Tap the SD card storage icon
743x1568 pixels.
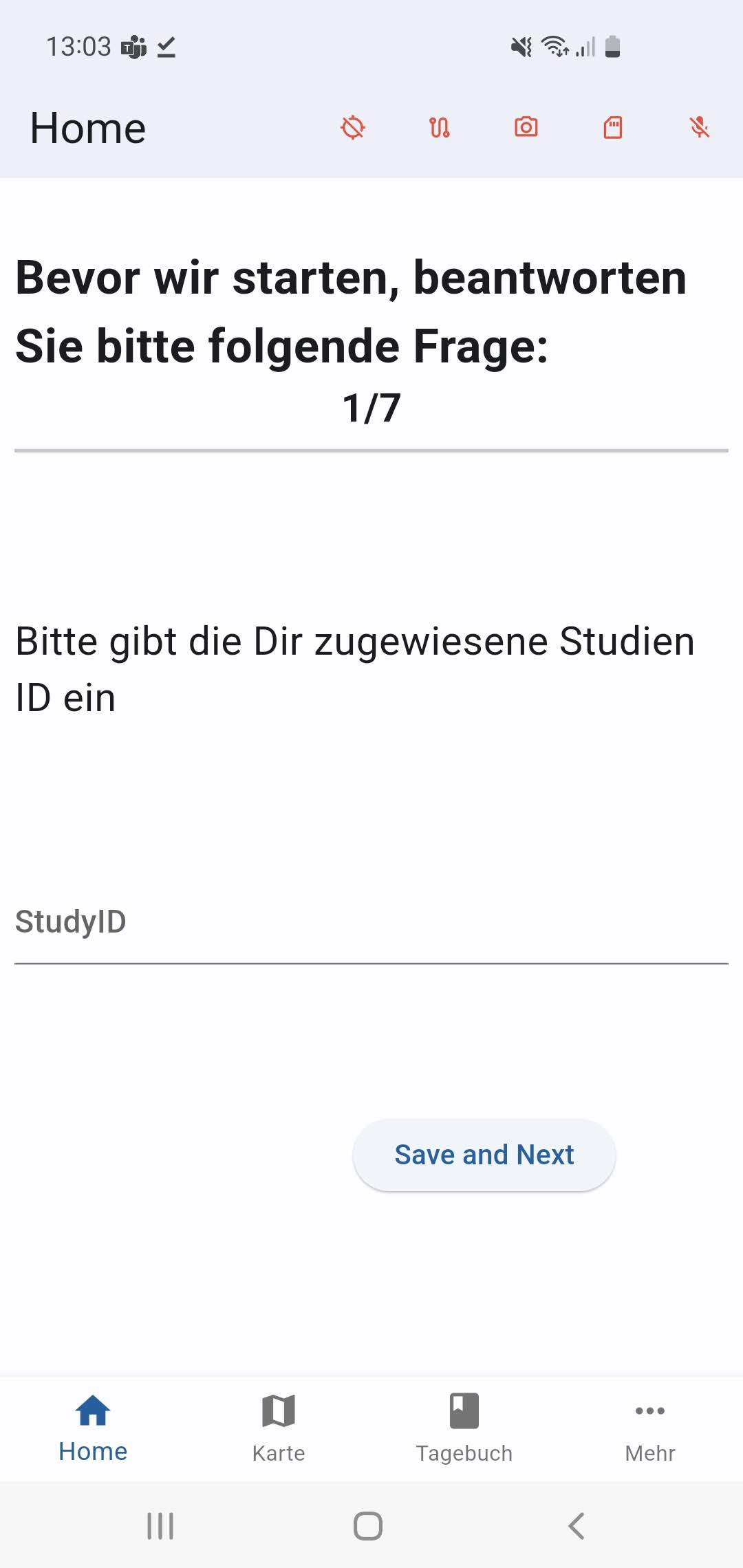pos(613,128)
